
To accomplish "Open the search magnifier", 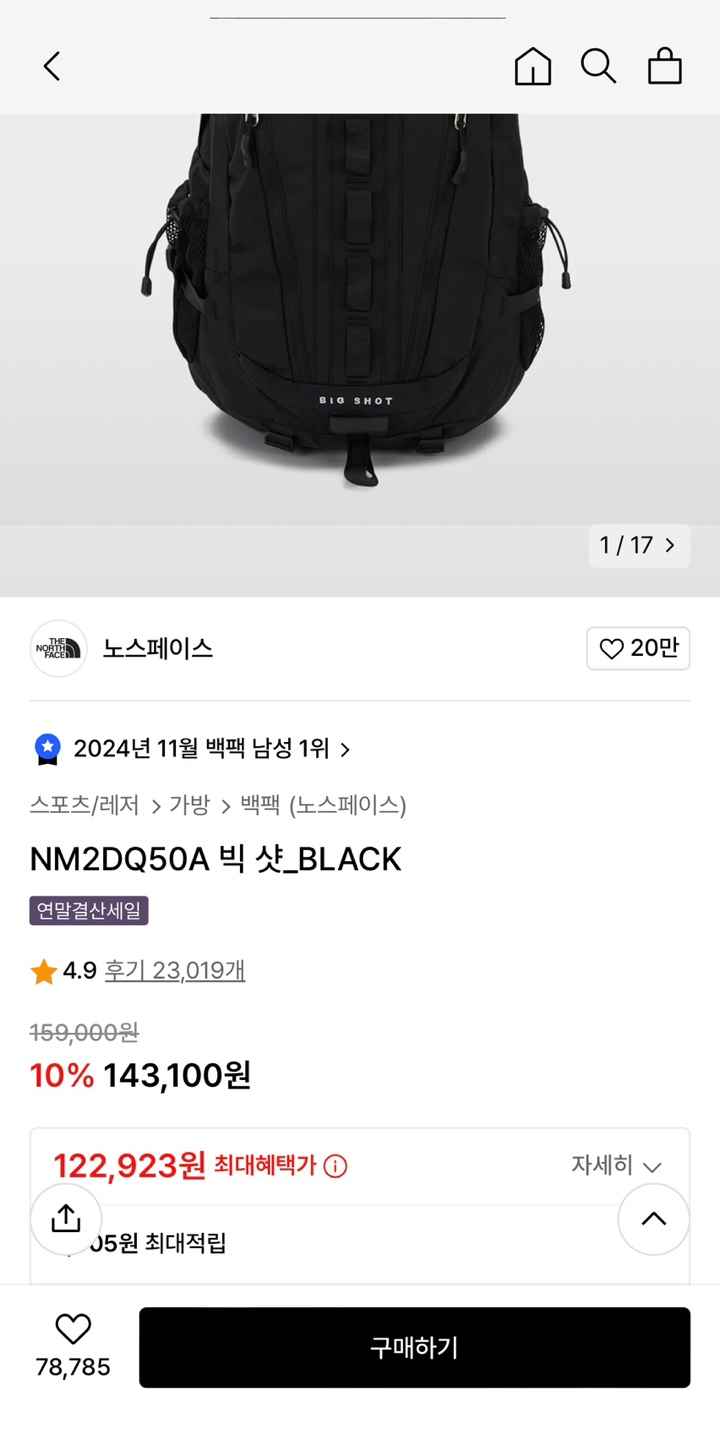I will [598, 67].
